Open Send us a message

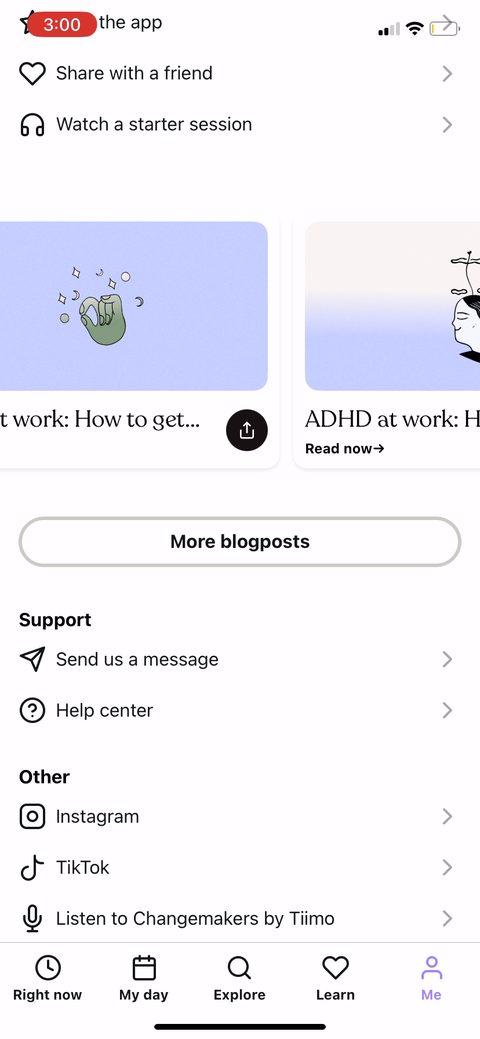(x=240, y=659)
